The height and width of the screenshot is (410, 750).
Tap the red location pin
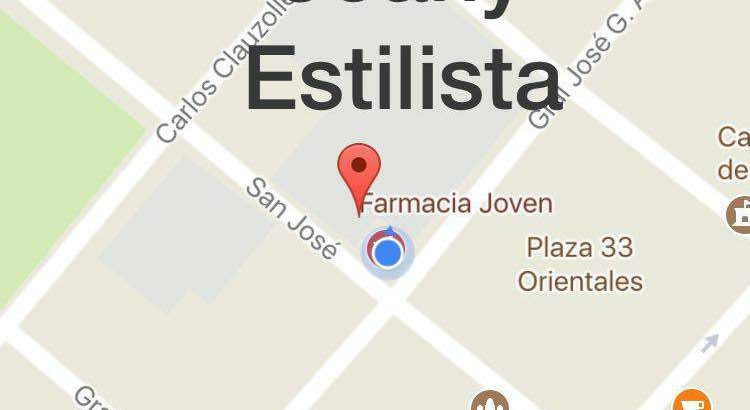click(360, 168)
